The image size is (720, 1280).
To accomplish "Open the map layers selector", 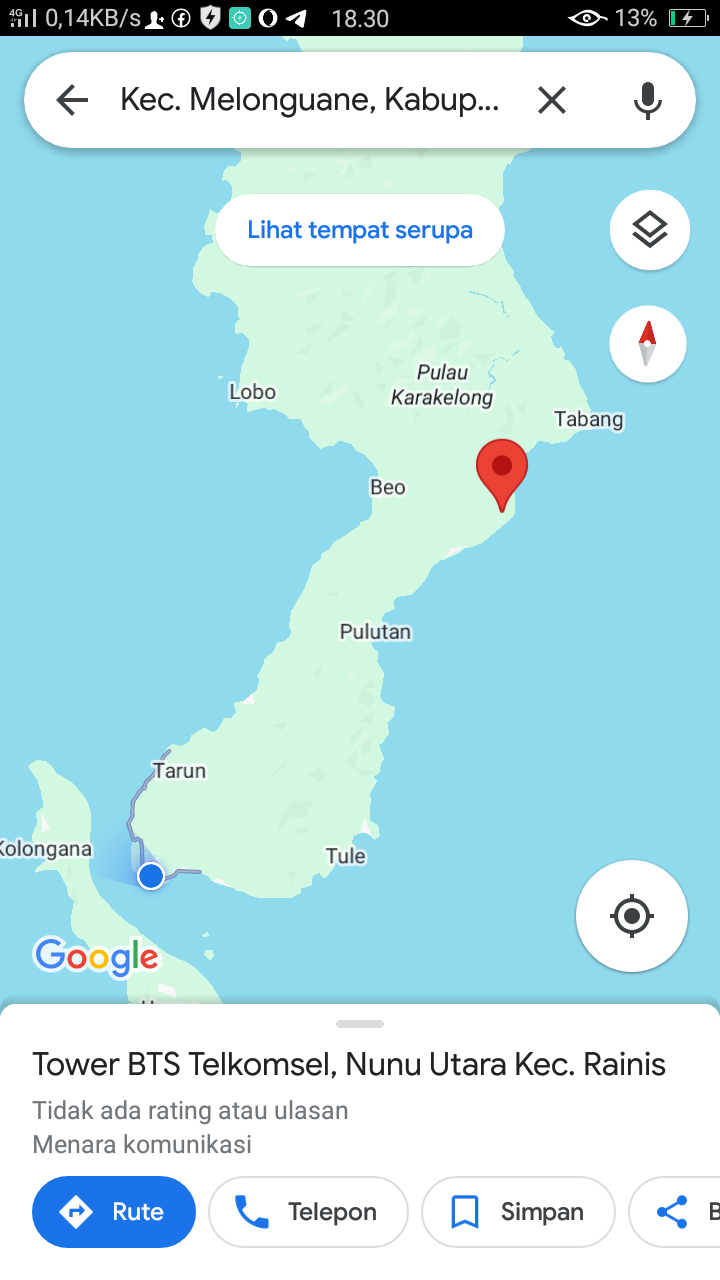I will click(650, 230).
